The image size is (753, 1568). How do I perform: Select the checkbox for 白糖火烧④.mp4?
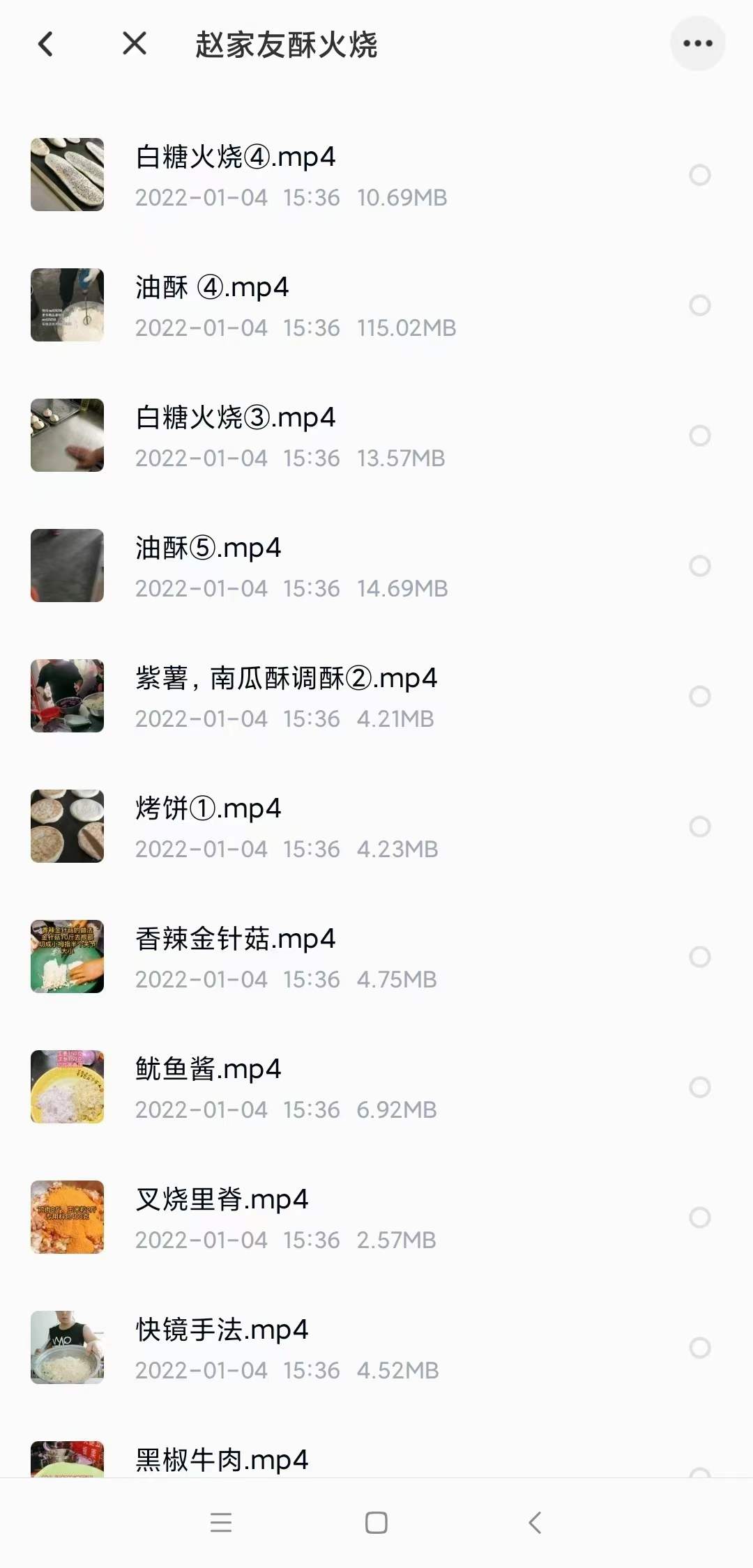[699, 175]
